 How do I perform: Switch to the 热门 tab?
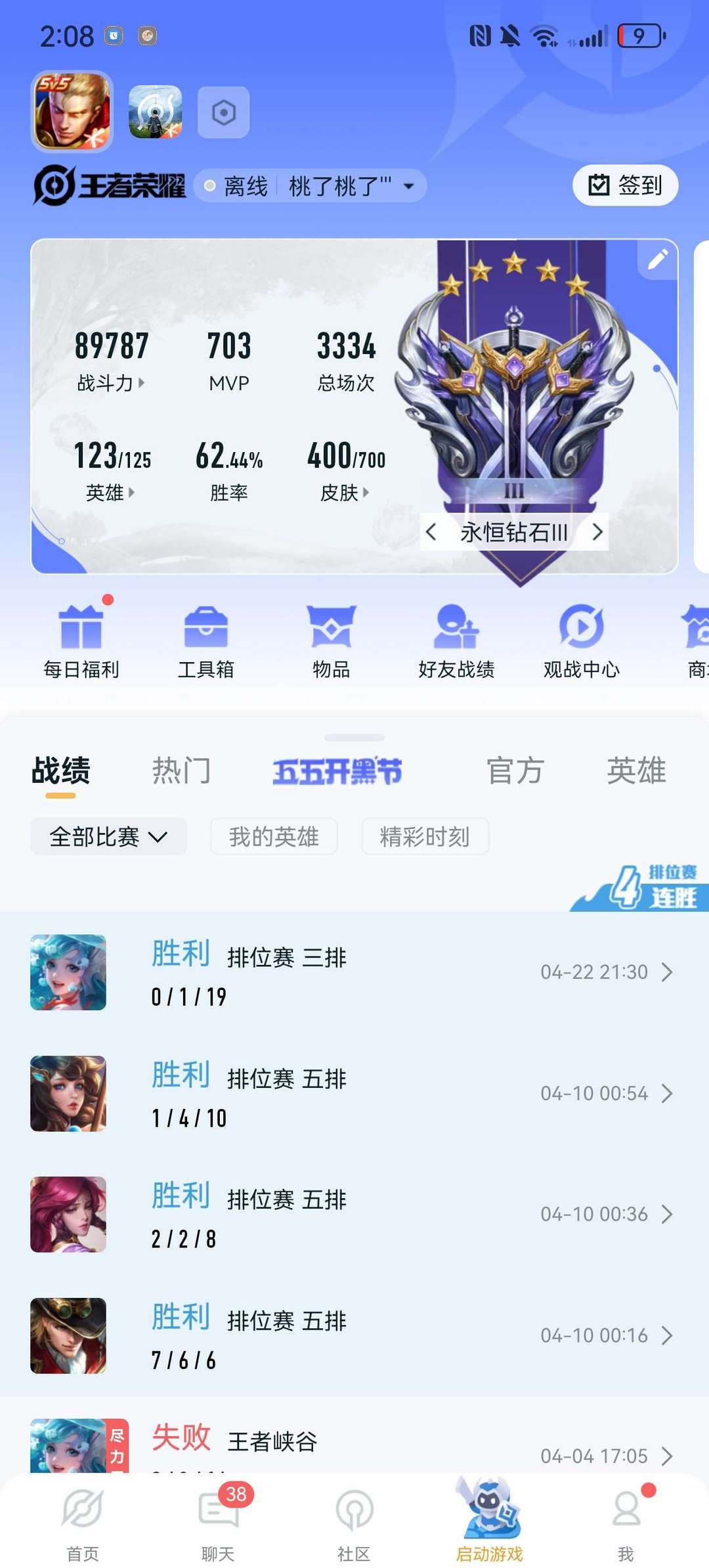click(x=182, y=771)
